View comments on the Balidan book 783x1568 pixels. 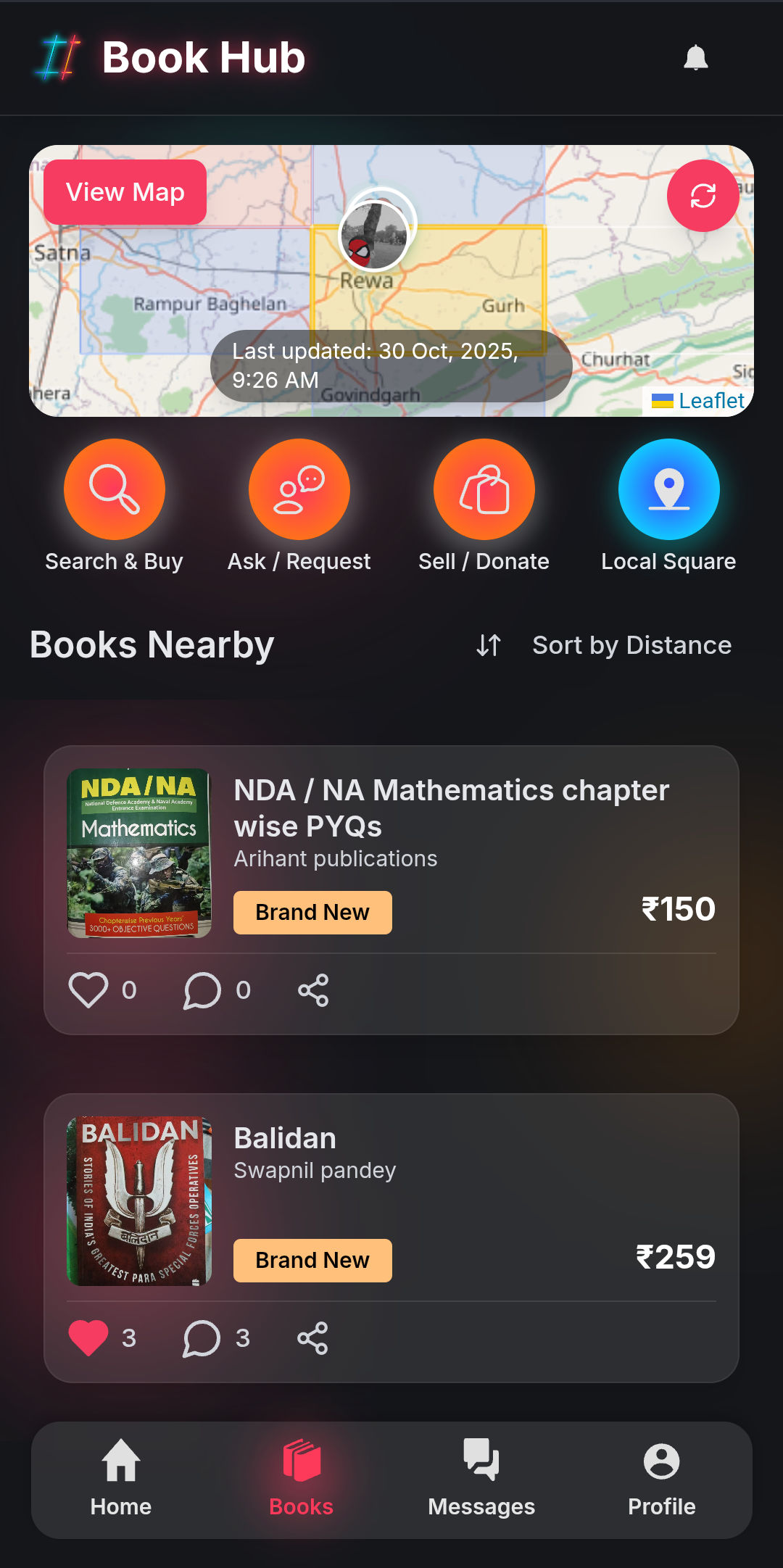coord(202,1338)
